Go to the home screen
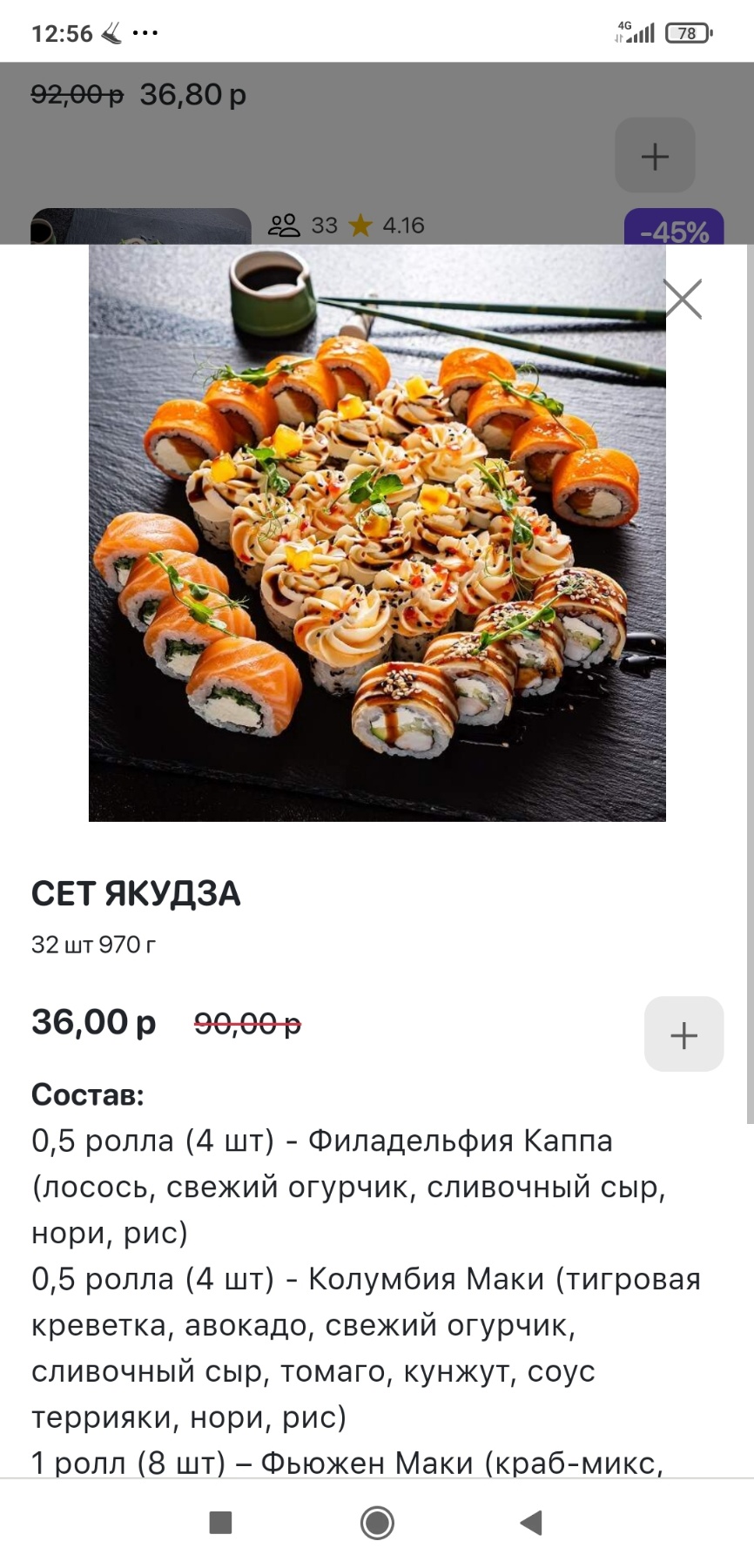Screen dimensions: 754x1568 377,1523
